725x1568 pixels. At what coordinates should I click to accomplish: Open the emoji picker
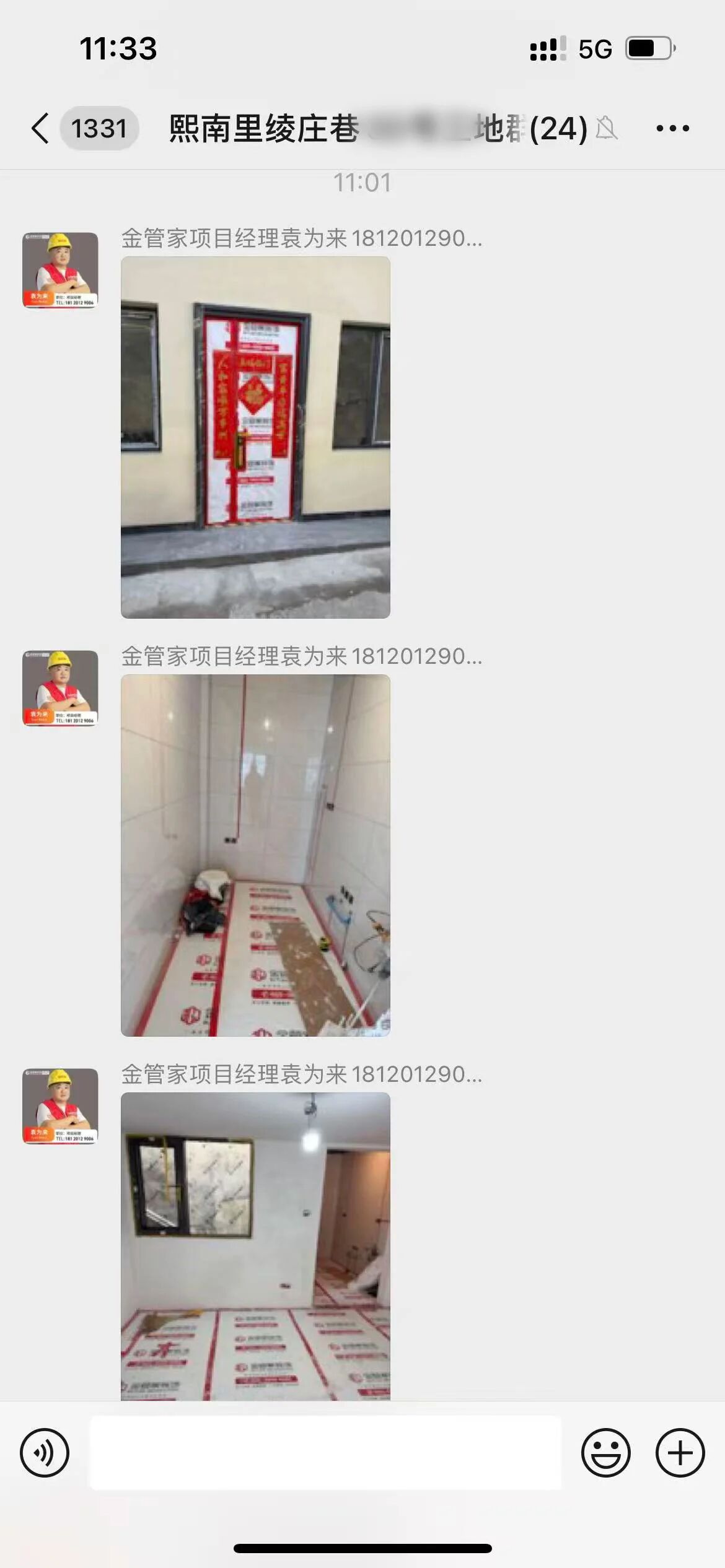pos(605,1452)
